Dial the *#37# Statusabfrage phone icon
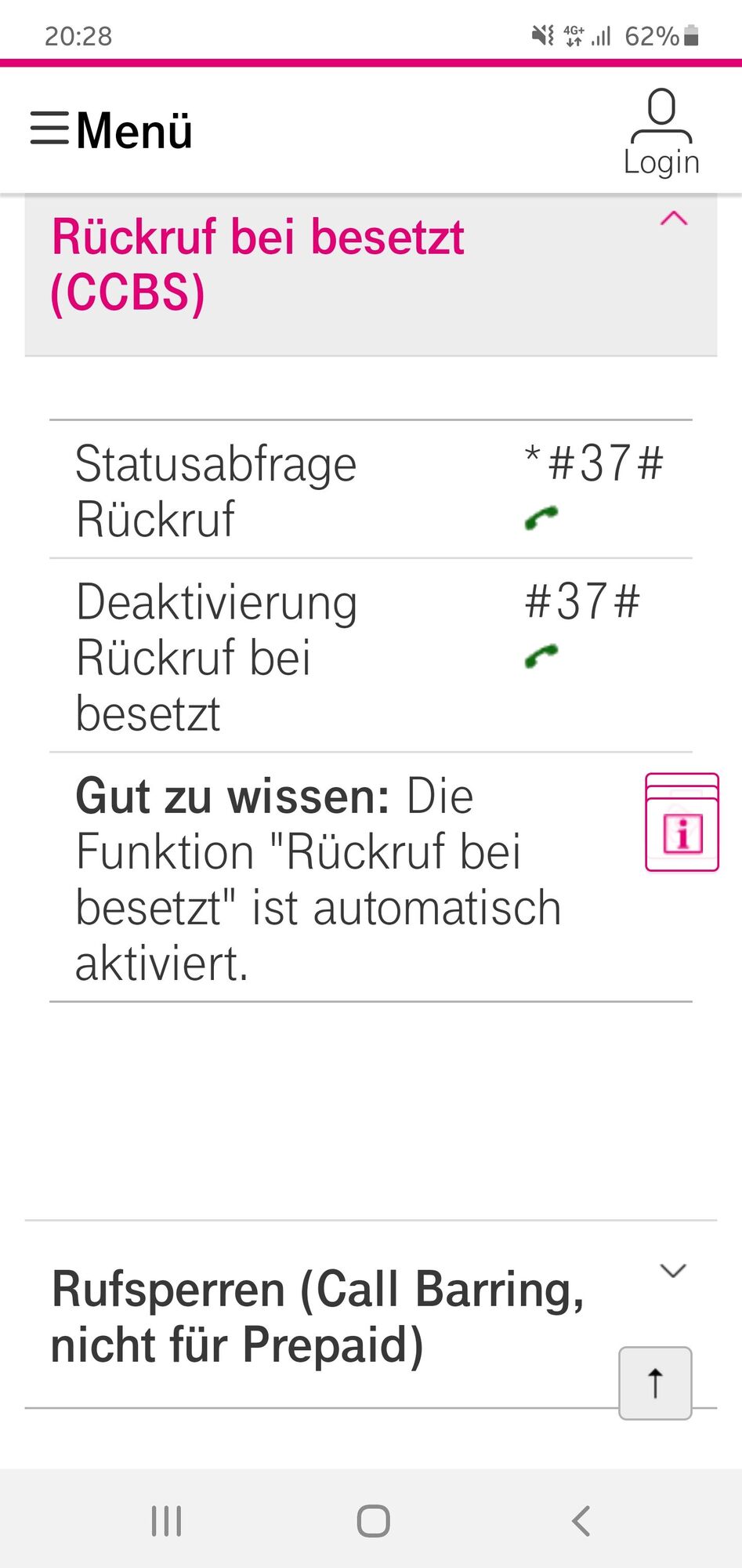 tap(541, 518)
